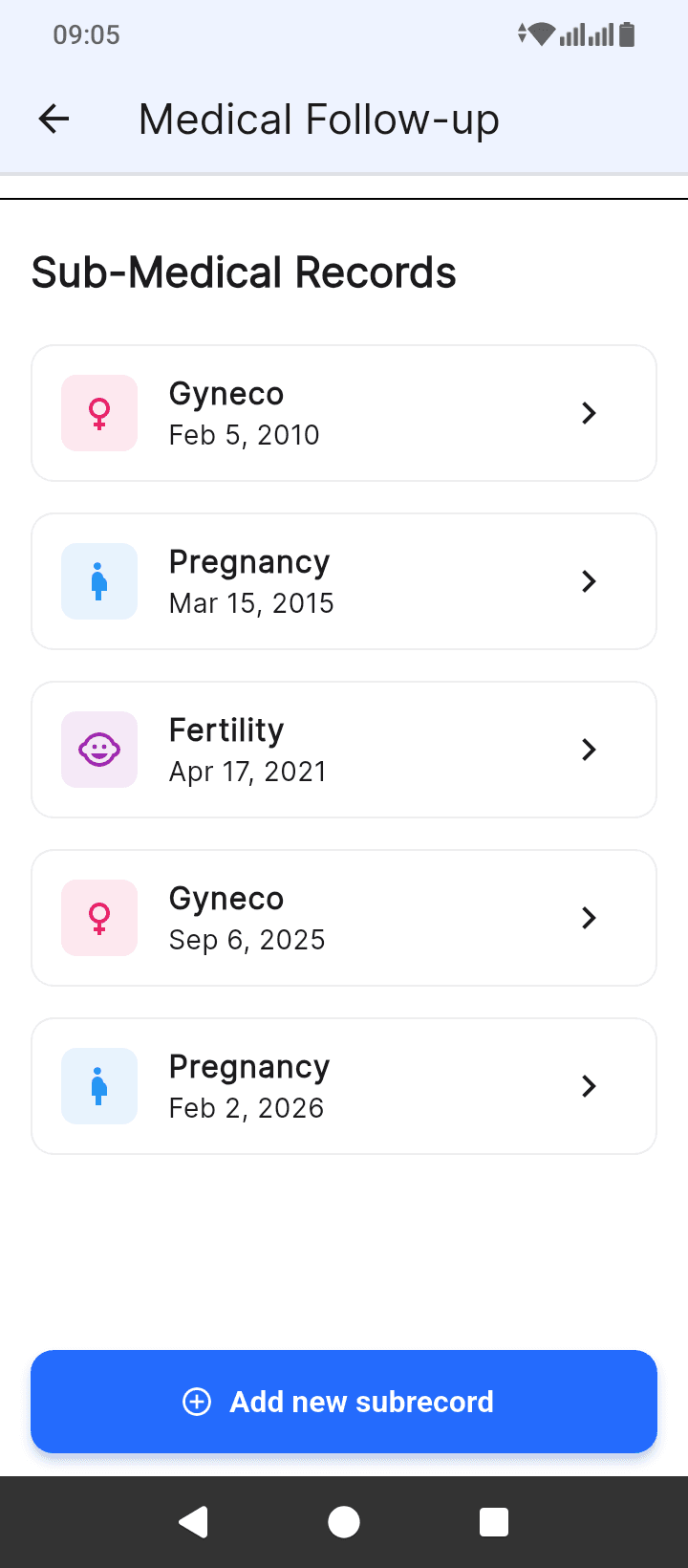Open the Gyneco Sep 6, 2025 chevron
This screenshot has height=1568, width=688.
point(589,917)
